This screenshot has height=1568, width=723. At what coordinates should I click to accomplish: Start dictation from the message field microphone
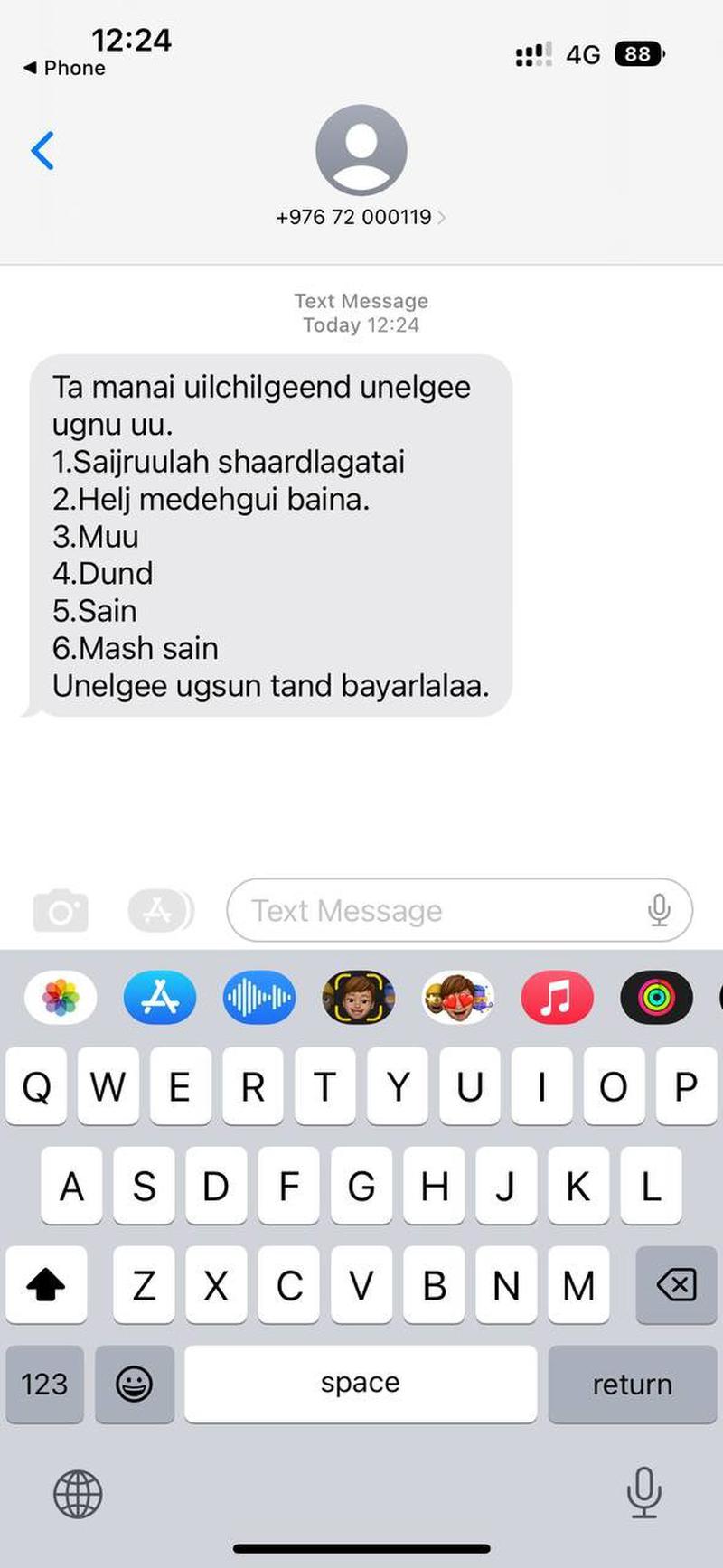[659, 911]
